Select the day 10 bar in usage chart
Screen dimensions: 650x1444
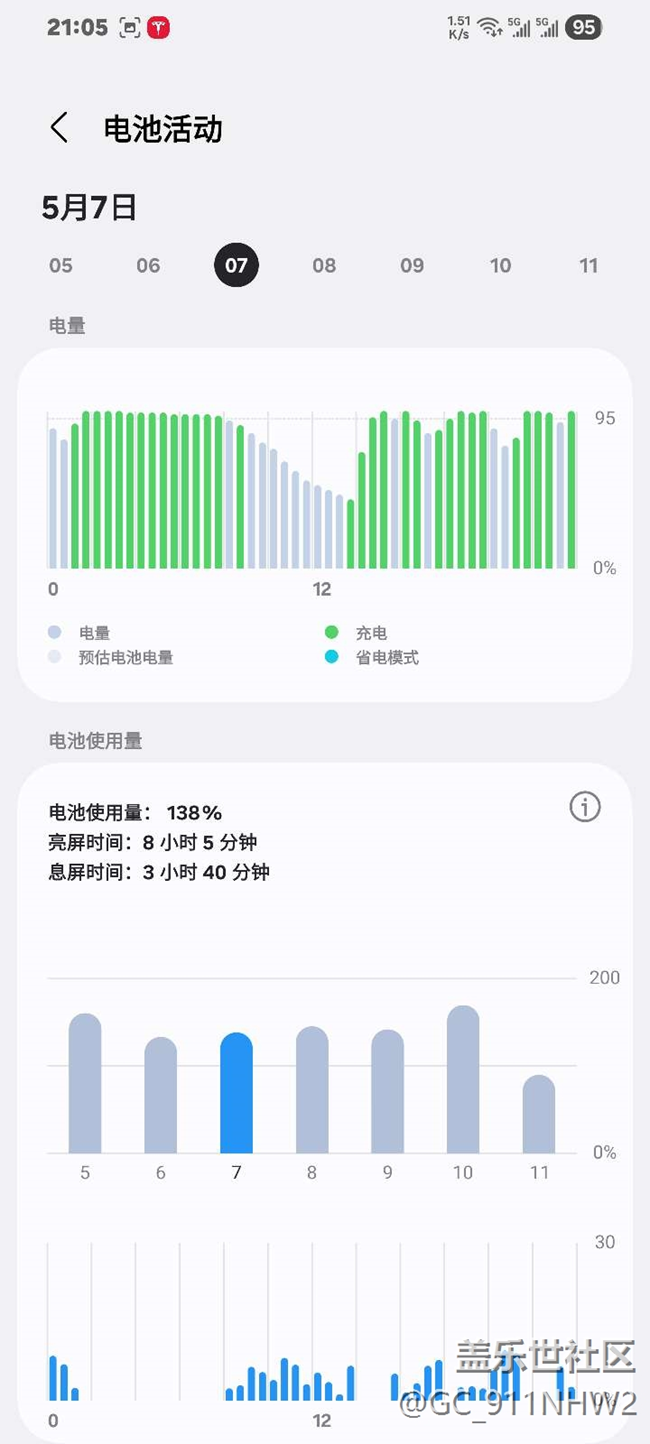coord(463,1080)
